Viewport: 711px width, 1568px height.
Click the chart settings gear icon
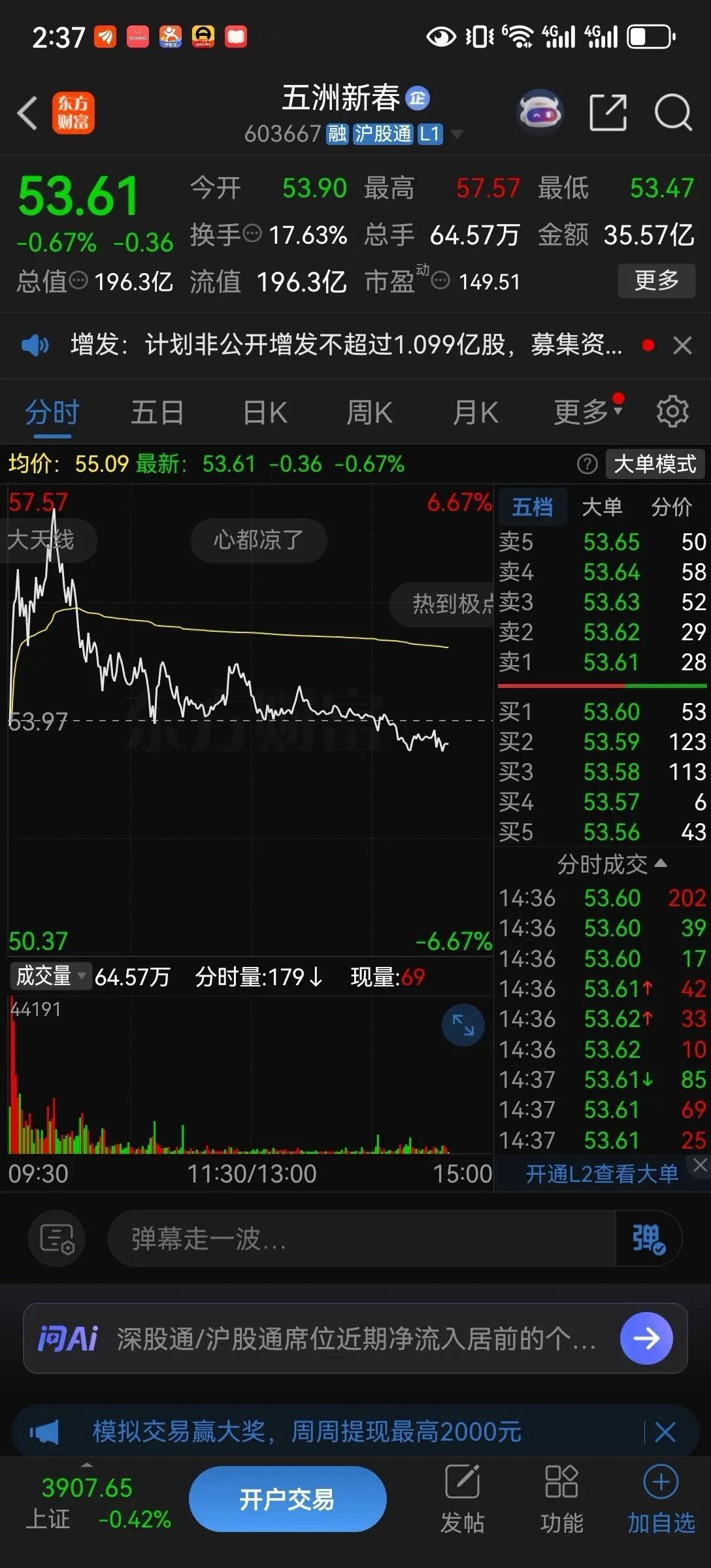click(x=672, y=412)
